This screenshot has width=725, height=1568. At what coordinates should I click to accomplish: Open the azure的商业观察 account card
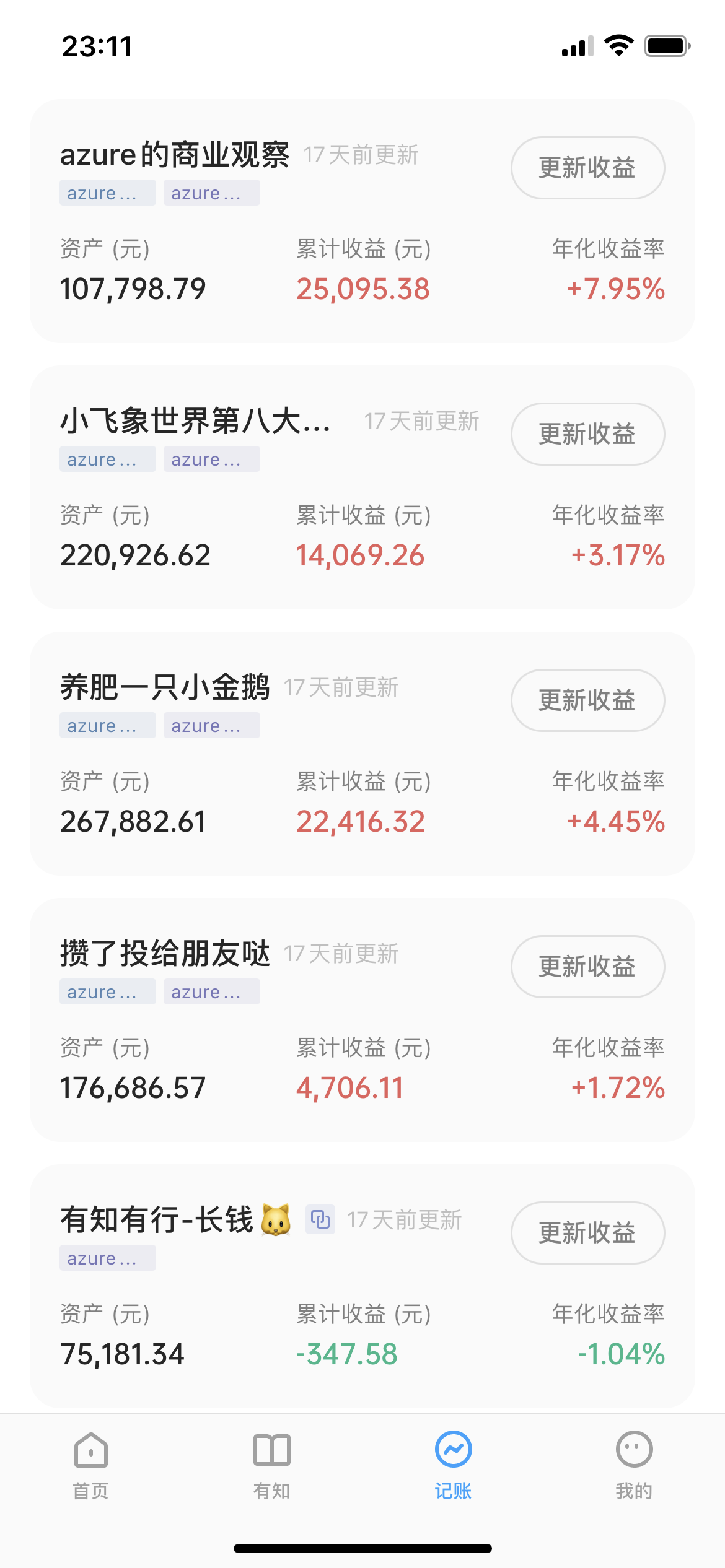(x=362, y=221)
